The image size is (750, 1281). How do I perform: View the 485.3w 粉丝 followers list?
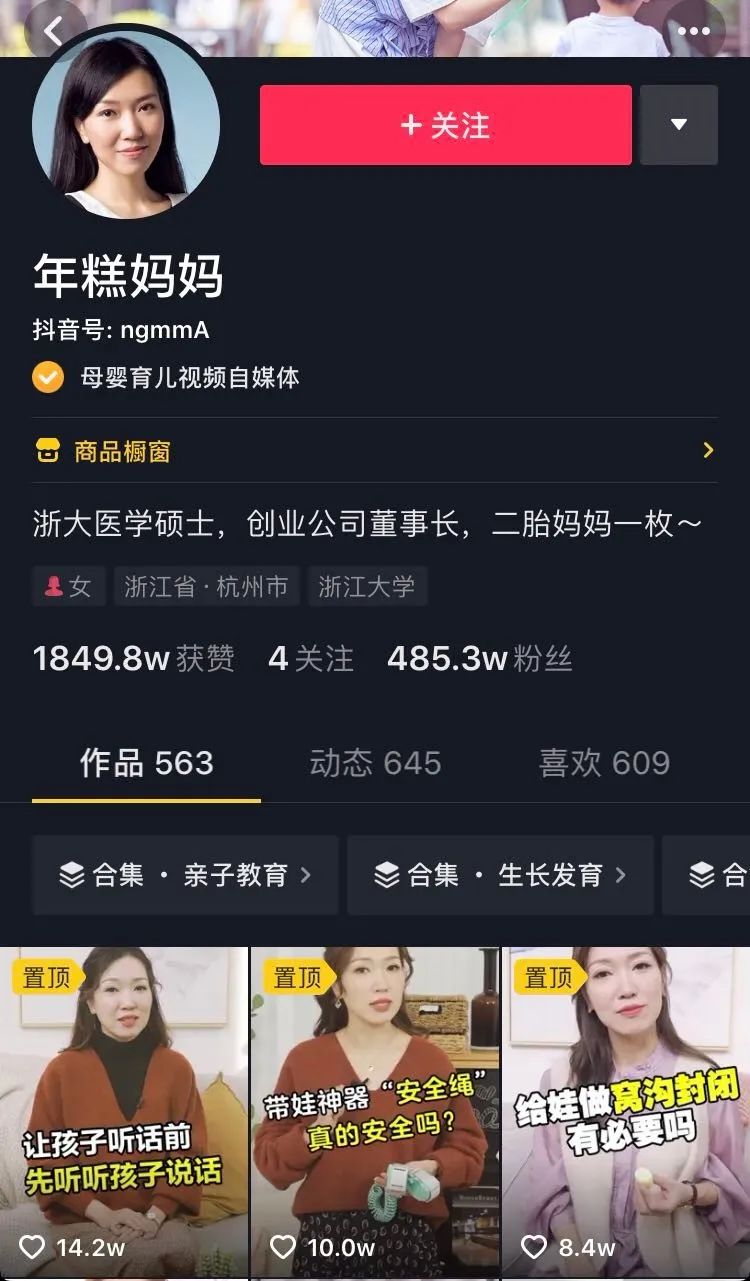coord(479,659)
